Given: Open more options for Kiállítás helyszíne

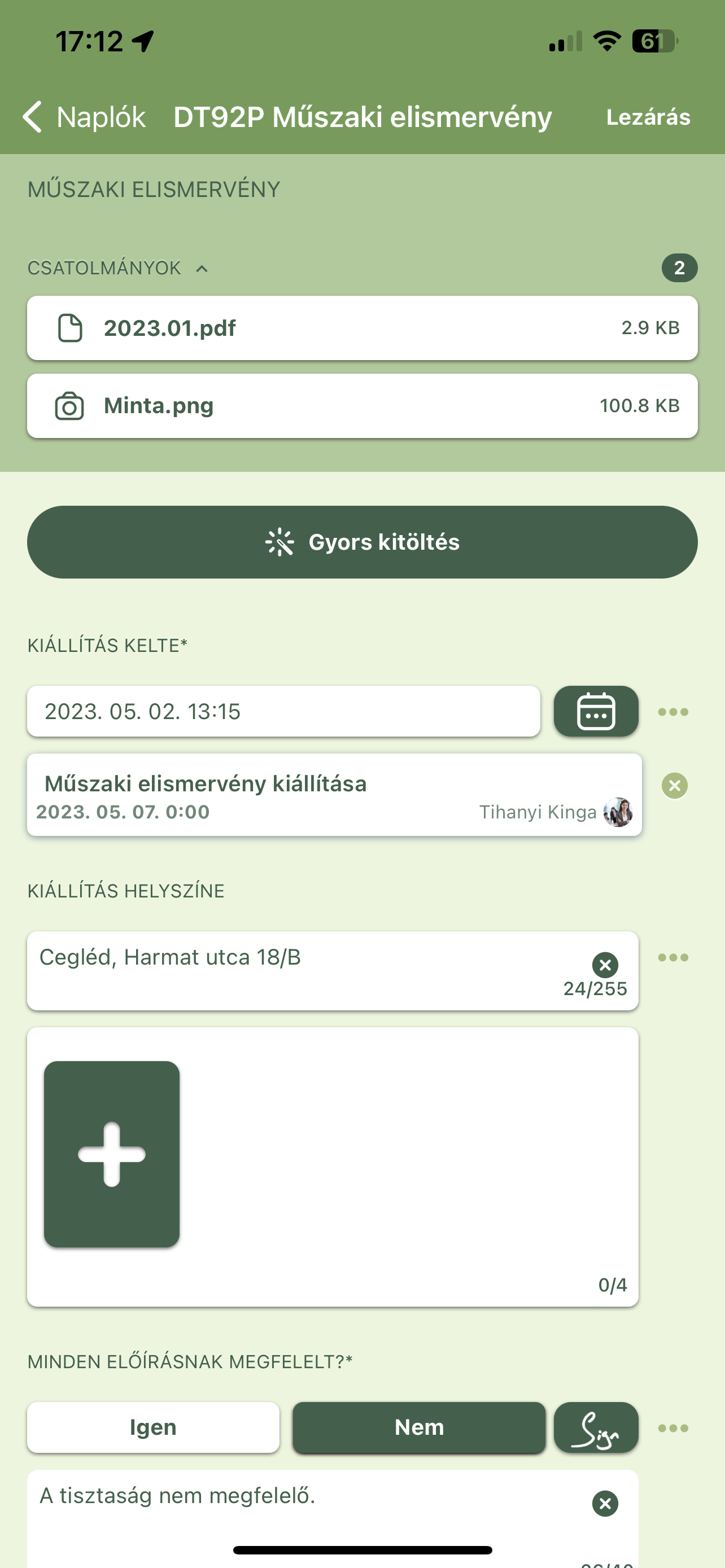Looking at the screenshot, I should pyautogui.click(x=673, y=957).
